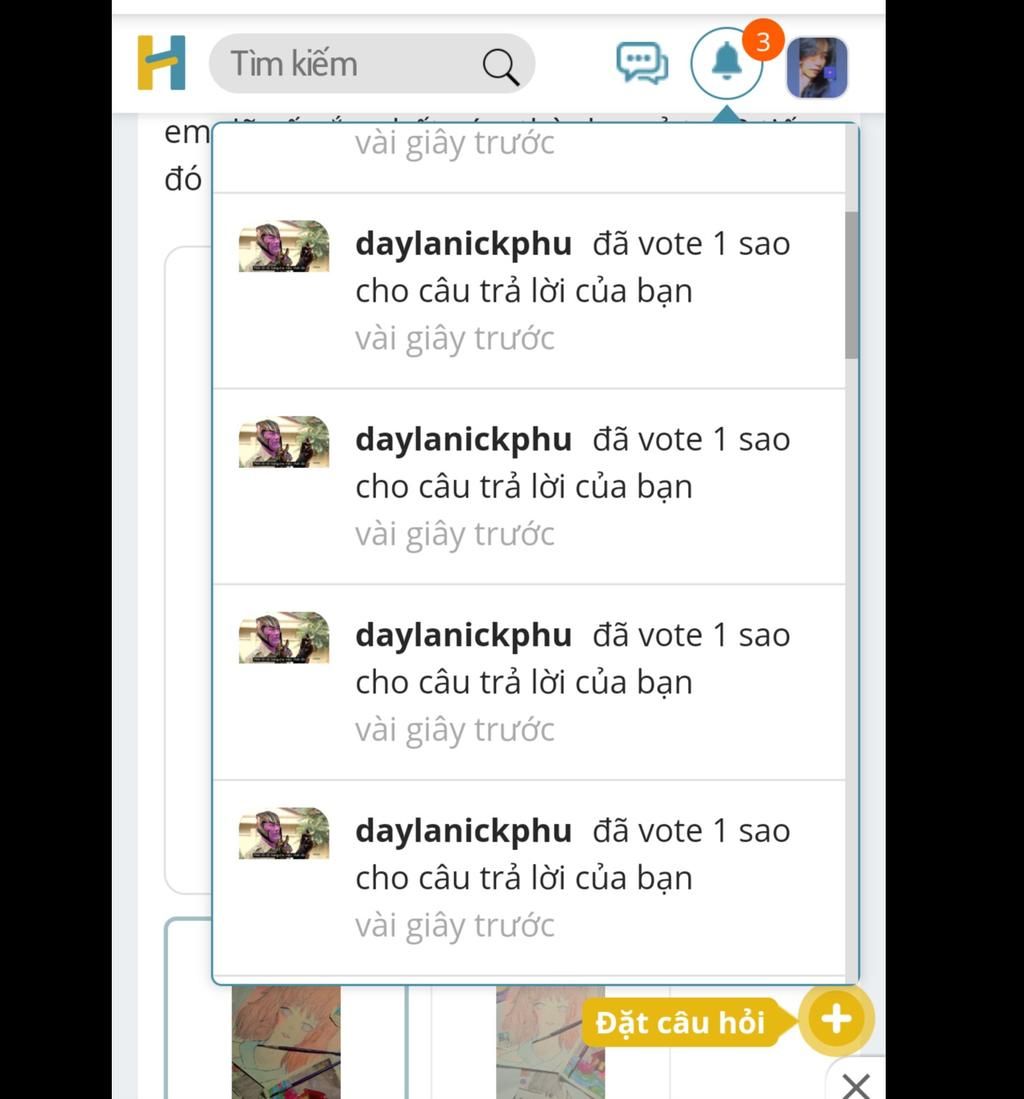Tap the search magnifier icon
This screenshot has height=1099, width=1024.
[x=500, y=66]
